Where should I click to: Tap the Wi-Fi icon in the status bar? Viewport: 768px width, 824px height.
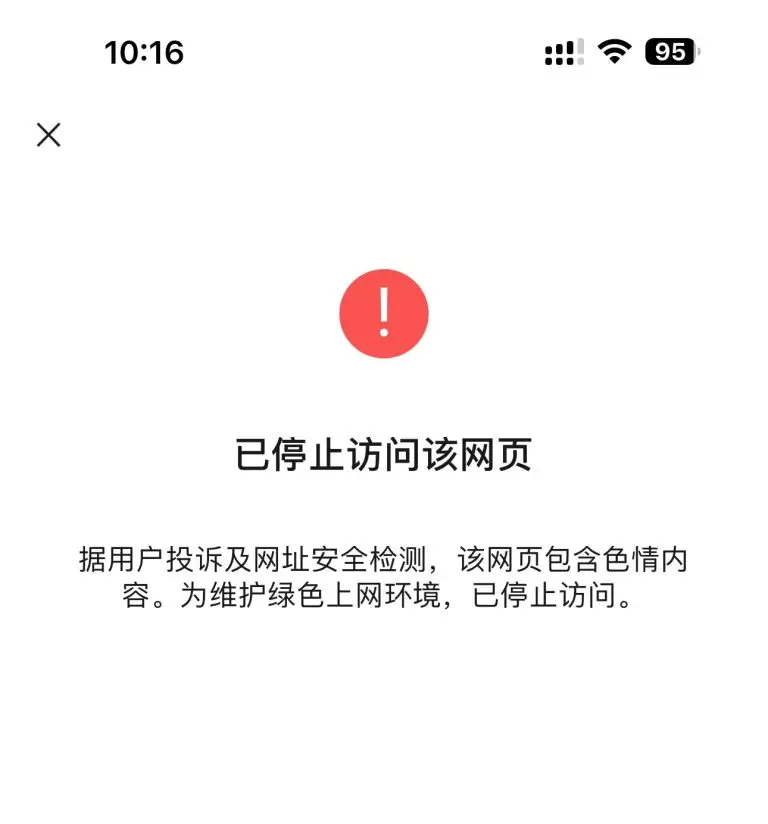click(614, 51)
